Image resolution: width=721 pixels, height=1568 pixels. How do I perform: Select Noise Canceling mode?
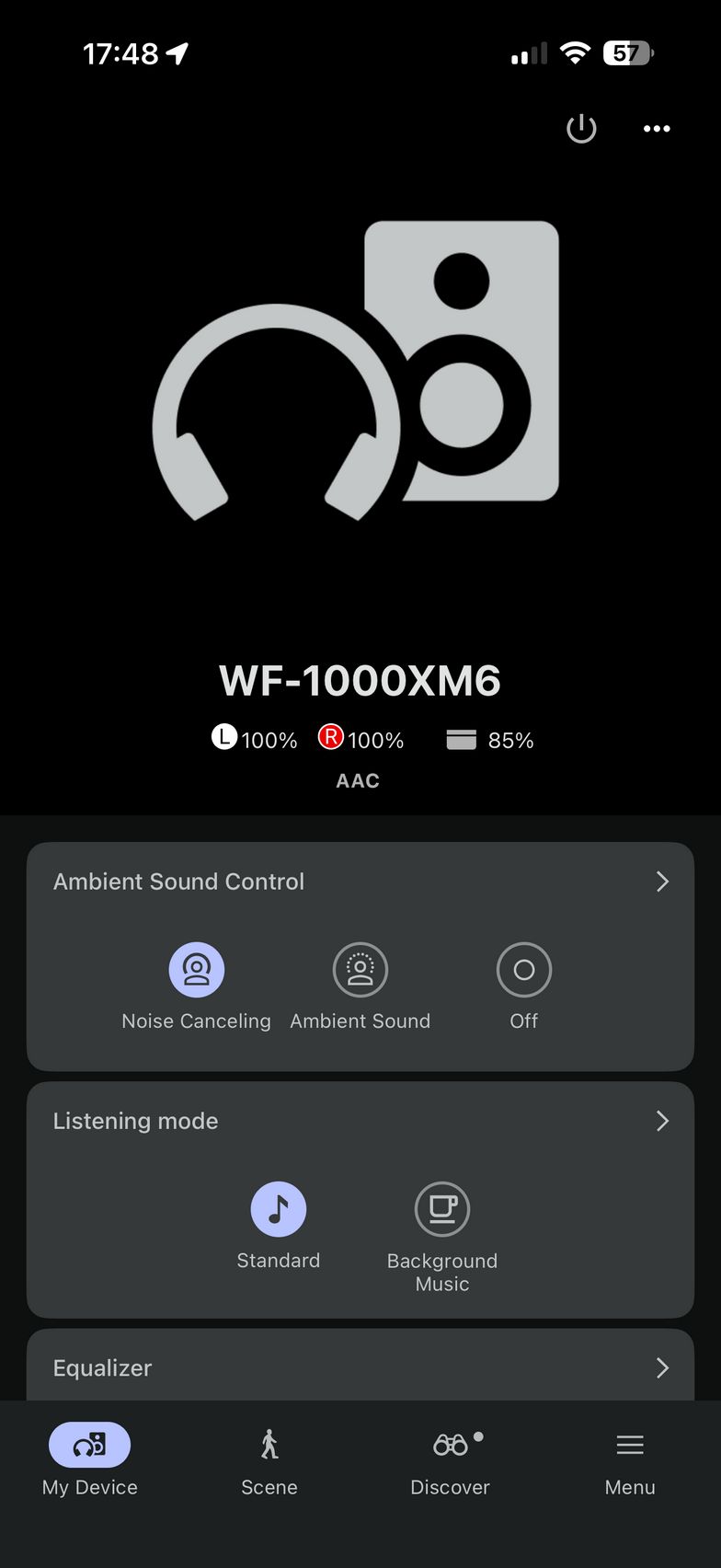pos(196,970)
